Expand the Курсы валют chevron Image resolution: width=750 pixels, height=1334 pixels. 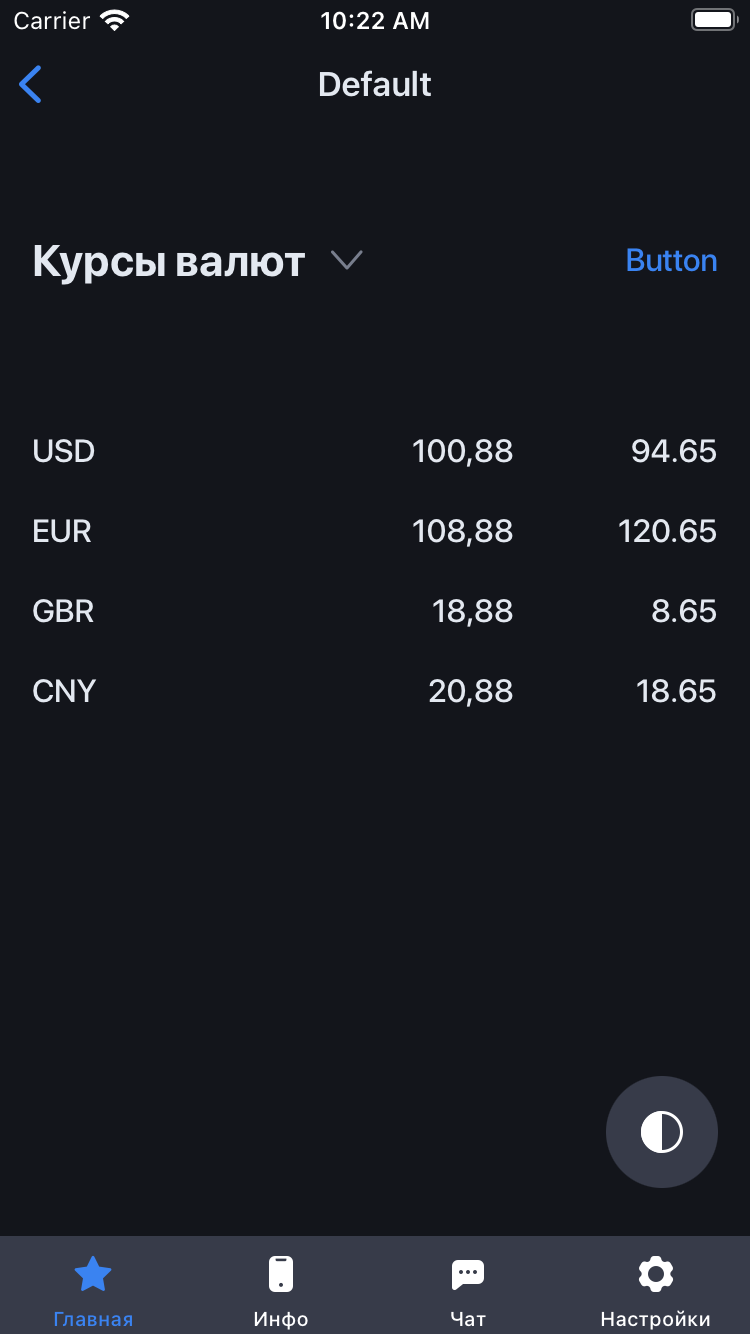tap(346, 261)
